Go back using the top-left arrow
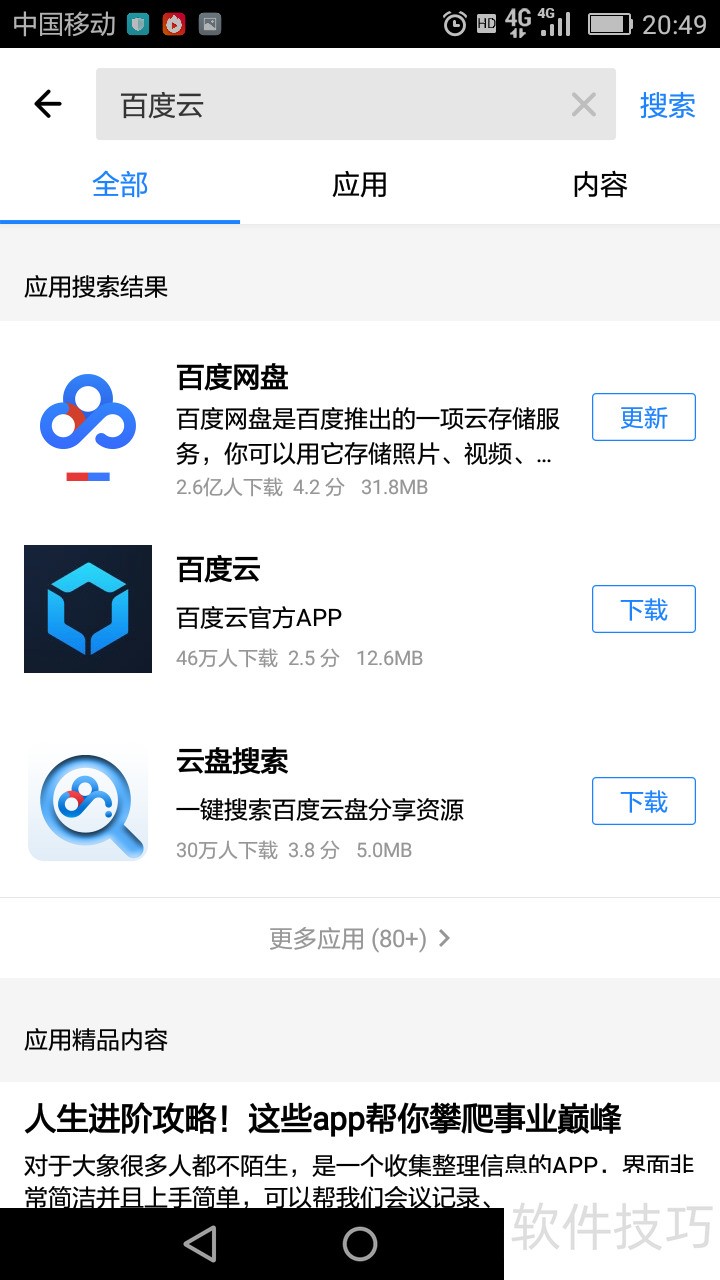720x1280 pixels. click(x=48, y=104)
